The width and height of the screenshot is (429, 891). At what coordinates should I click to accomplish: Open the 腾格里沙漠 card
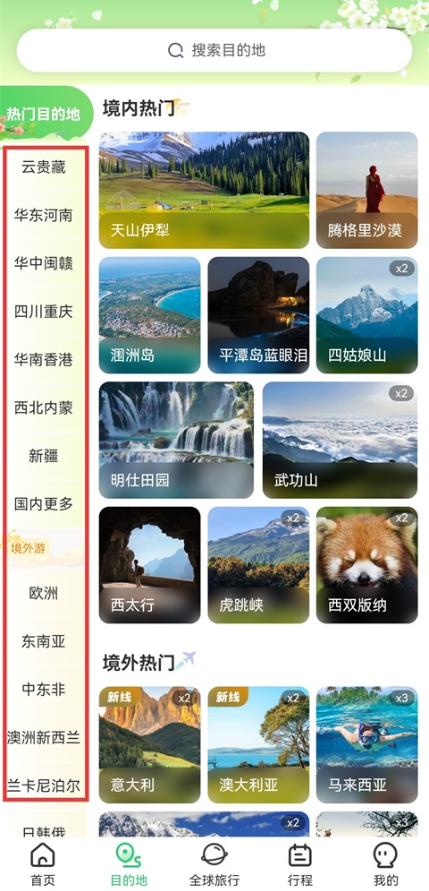tap(367, 190)
